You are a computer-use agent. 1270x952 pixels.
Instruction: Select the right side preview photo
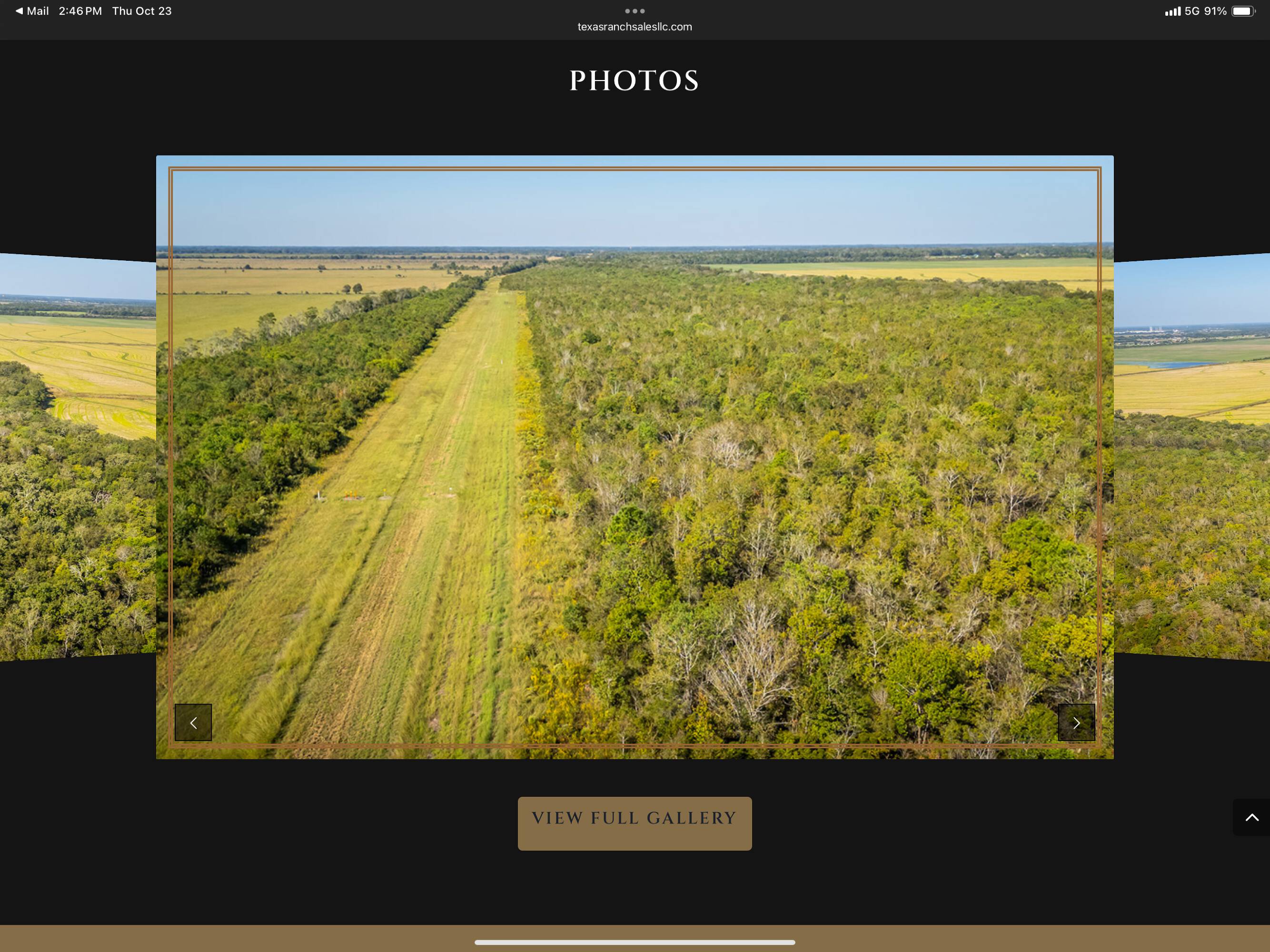(x=1191, y=456)
